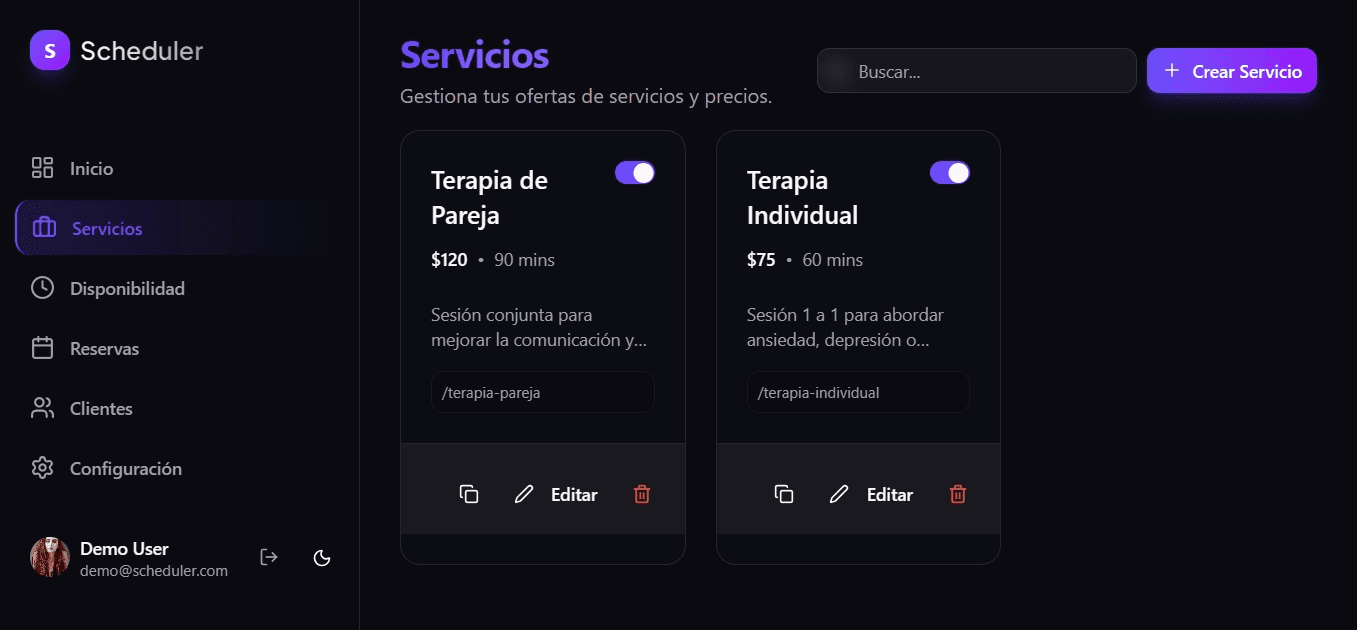Switch to the Clientes section

pos(100,409)
